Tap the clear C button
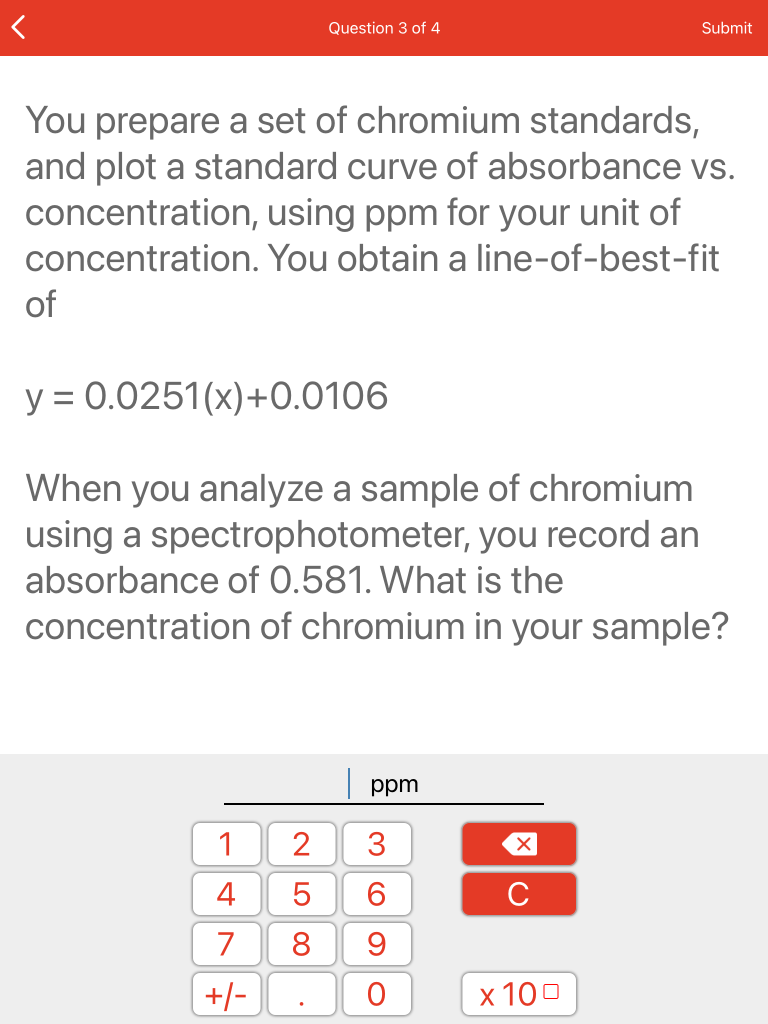768x1024 pixels. (518, 893)
